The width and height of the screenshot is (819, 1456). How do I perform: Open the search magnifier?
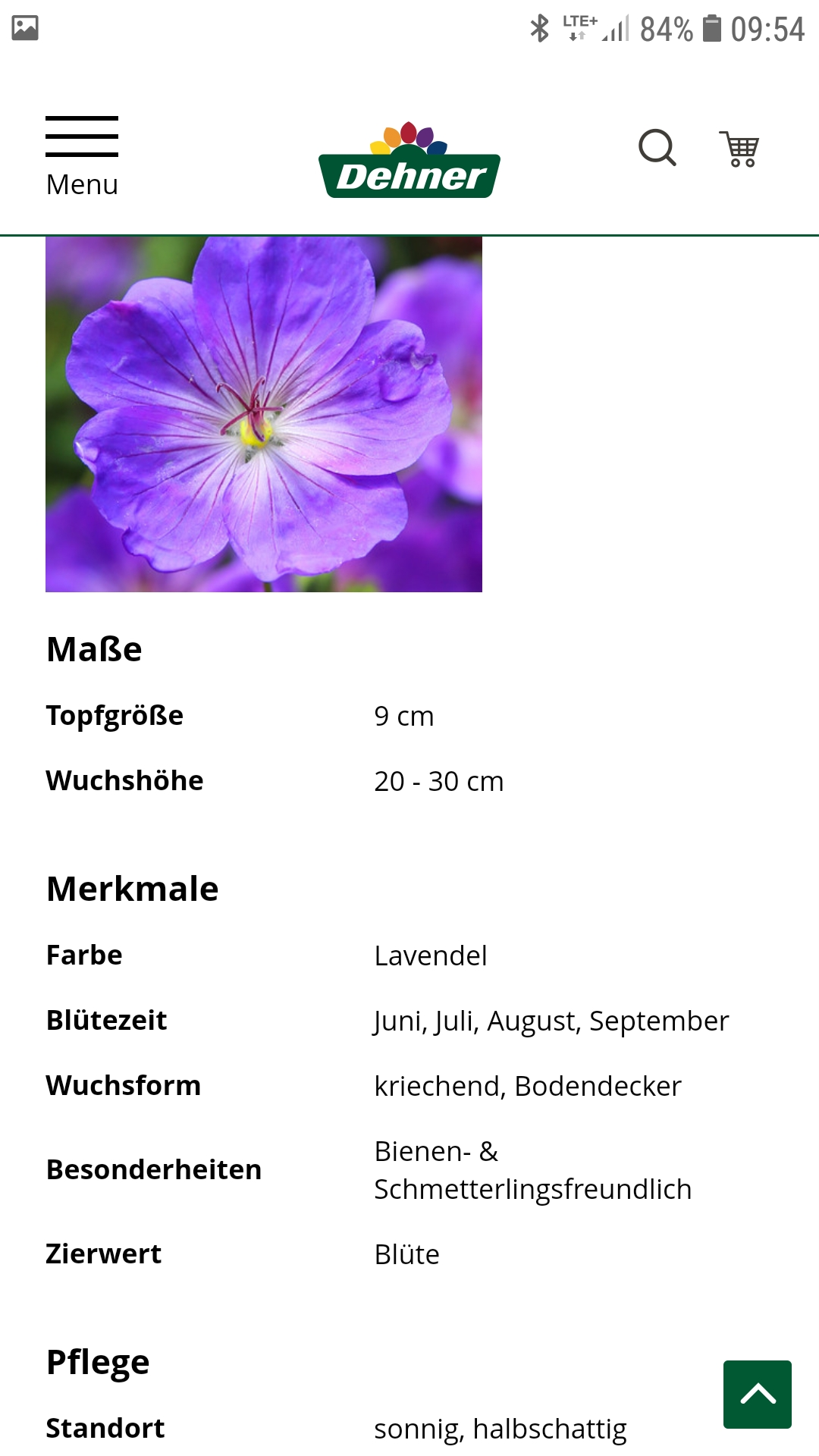(657, 147)
